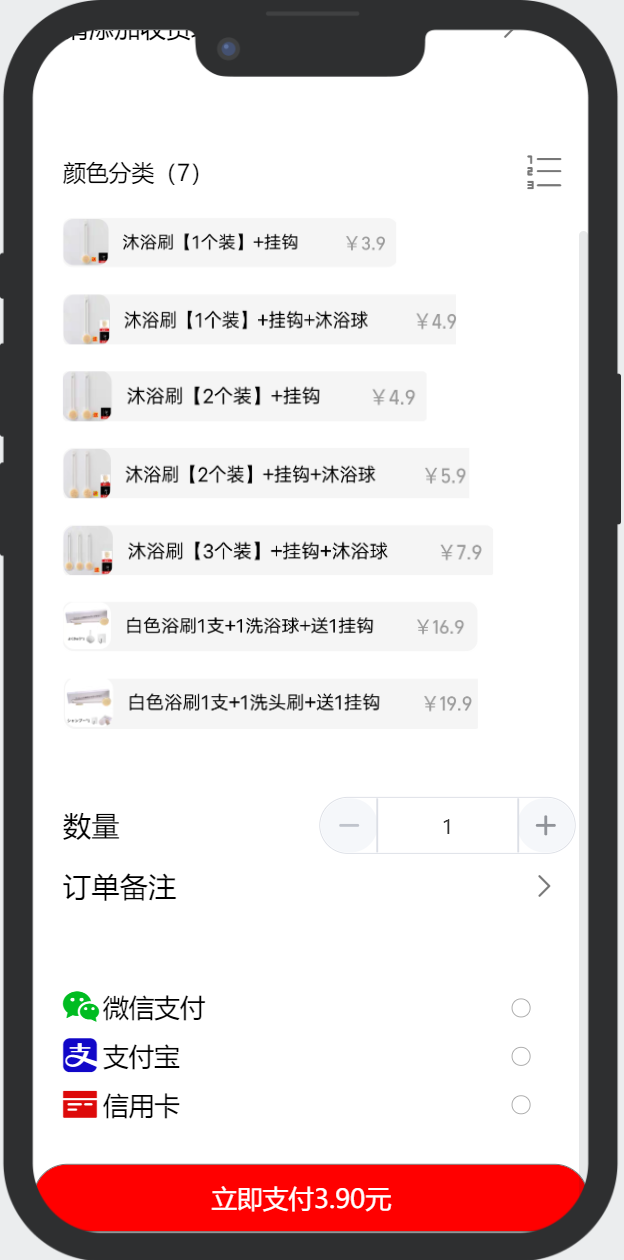Select 信用卡 as payment method
The height and width of the screenshot is (1260, 624).
coord(520,1105)
